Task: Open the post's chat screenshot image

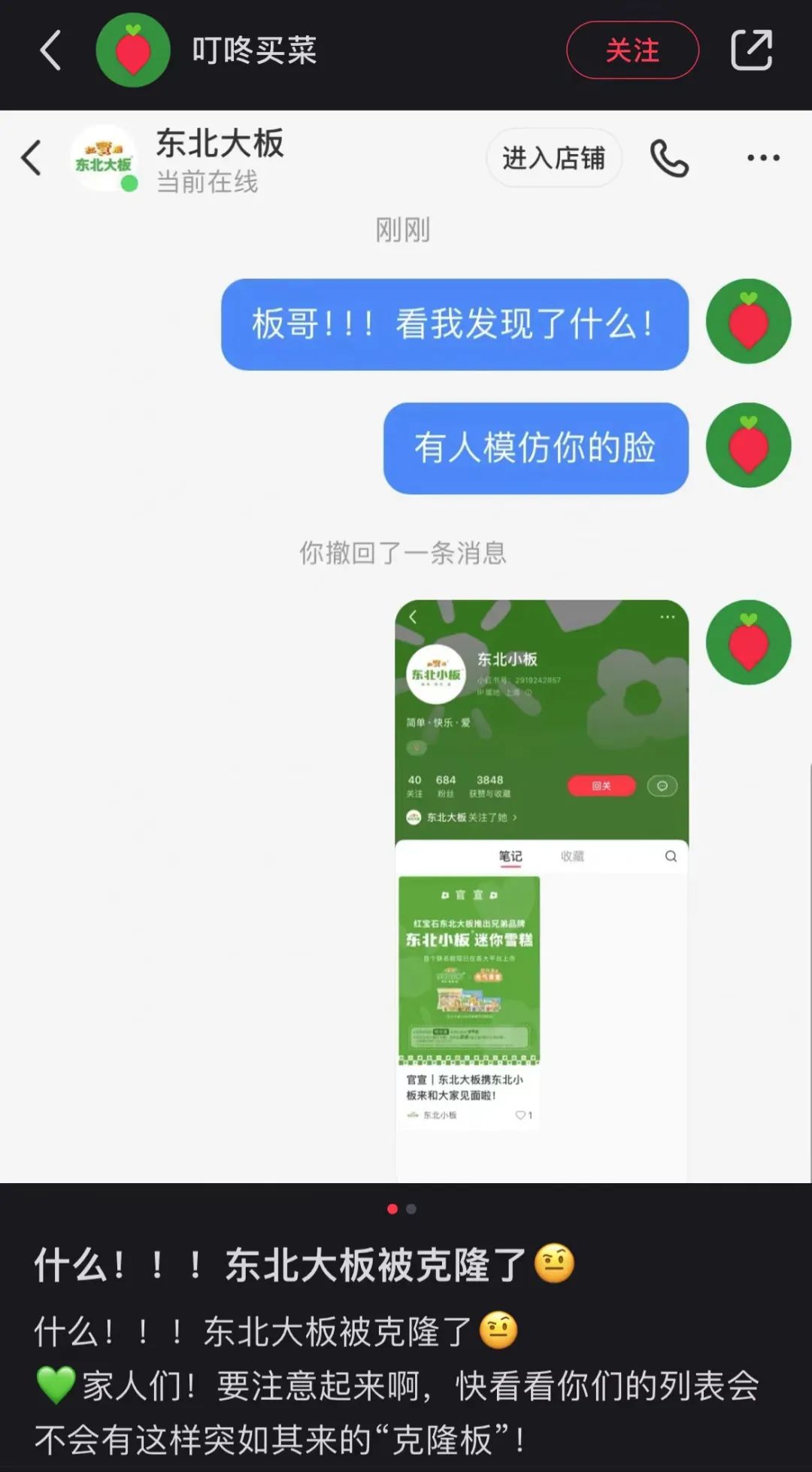Action: pyautogui.click(x=406, y=647)
